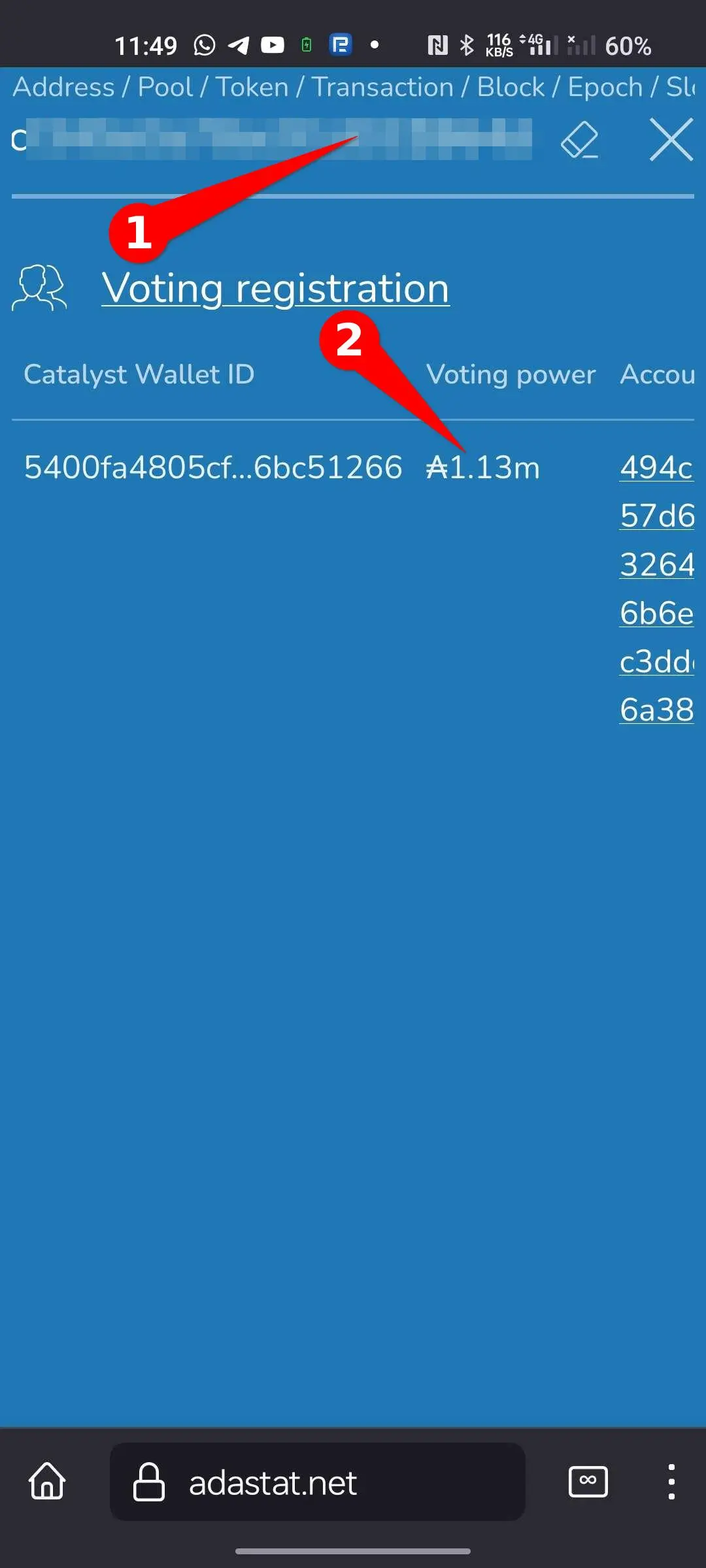Close the search panel with the X

point(671,139)
